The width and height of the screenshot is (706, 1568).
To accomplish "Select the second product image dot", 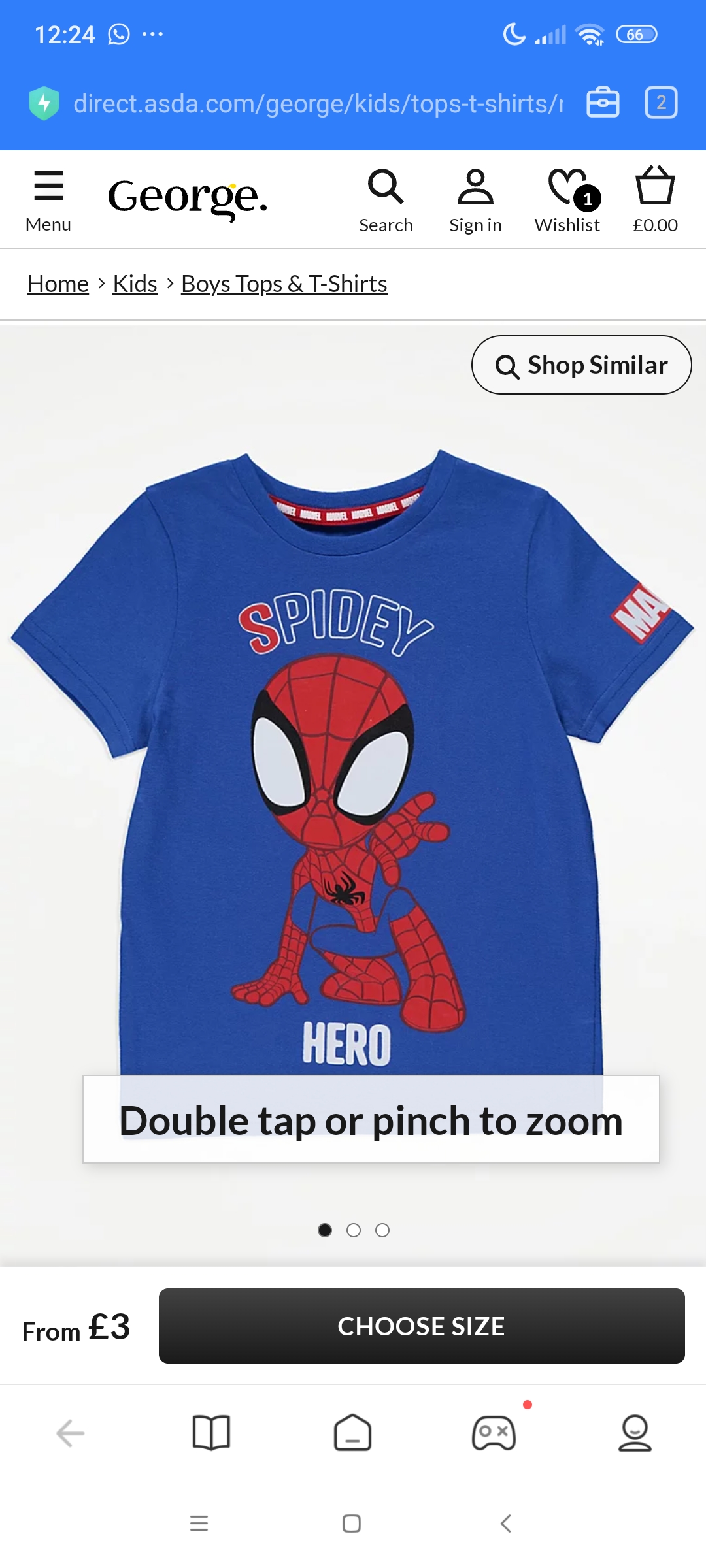I will 354,1230.
